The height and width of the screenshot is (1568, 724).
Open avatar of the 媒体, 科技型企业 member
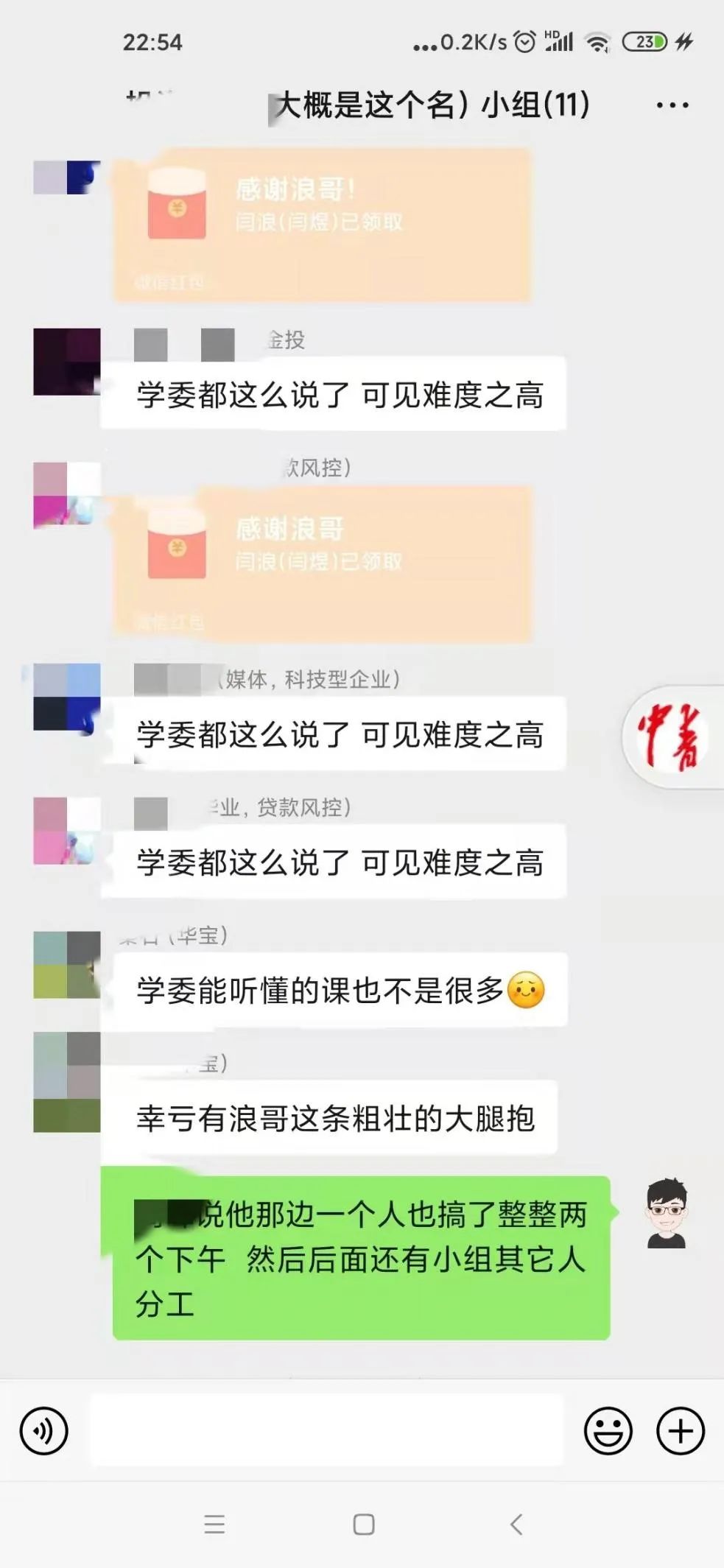(x=67, y=697)
